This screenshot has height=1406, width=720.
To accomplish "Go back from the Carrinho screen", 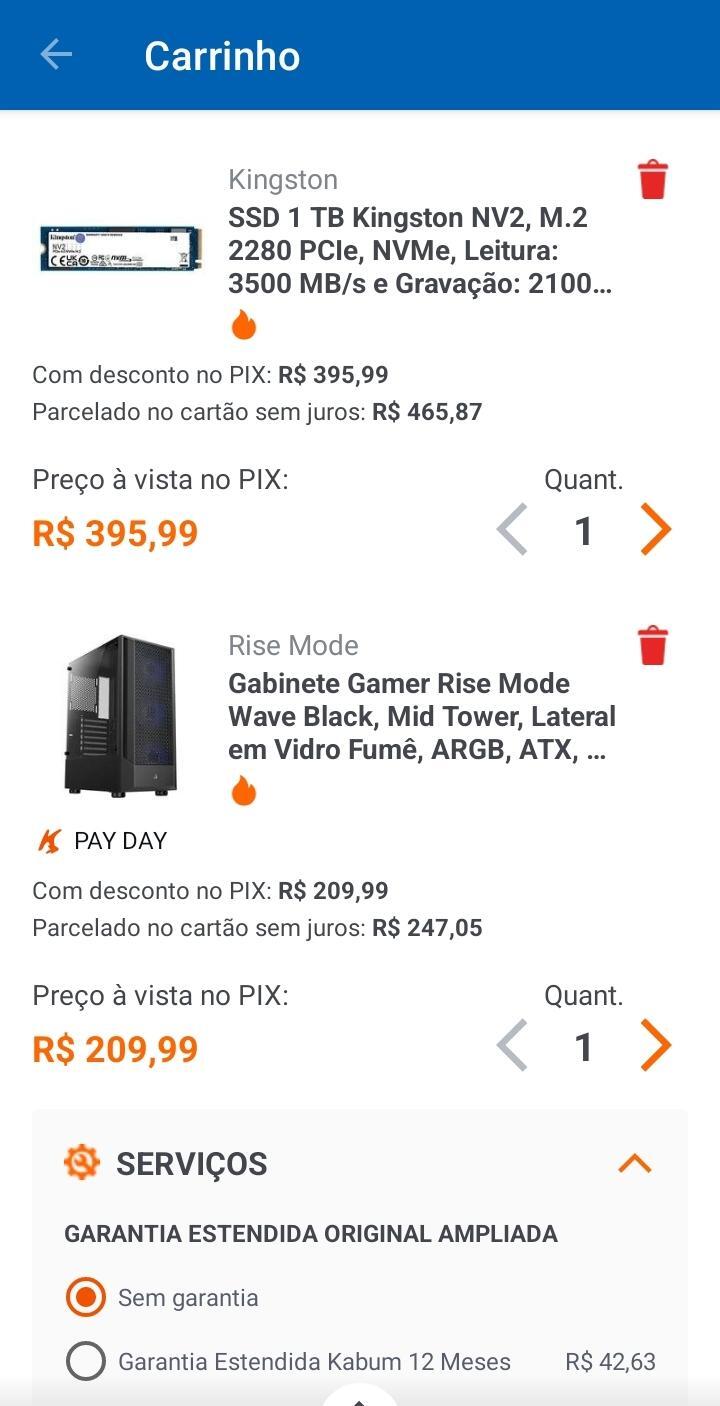I will click(x=56, y=54).
